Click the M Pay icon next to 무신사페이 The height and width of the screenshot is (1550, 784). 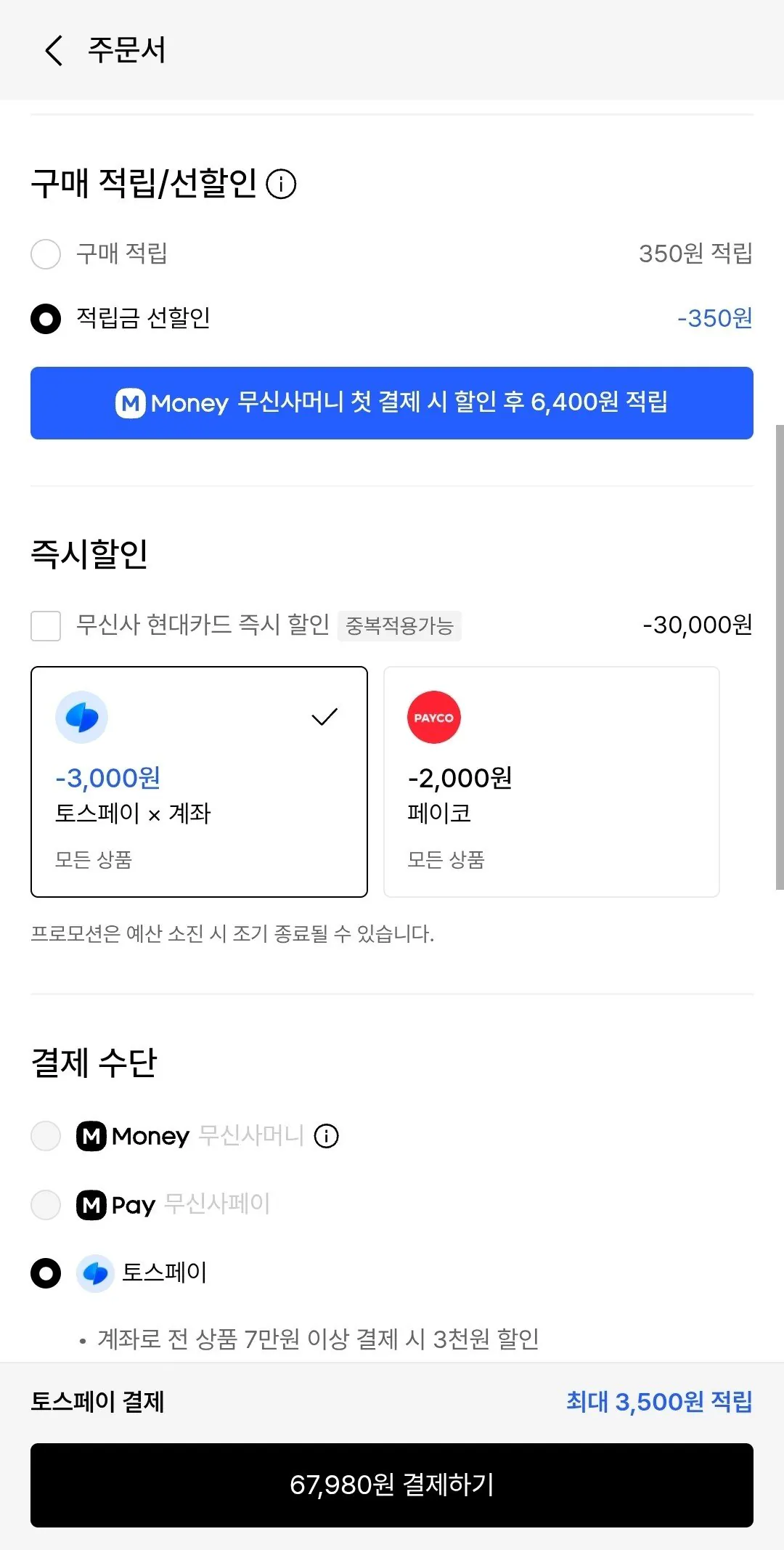(91, 1204)
